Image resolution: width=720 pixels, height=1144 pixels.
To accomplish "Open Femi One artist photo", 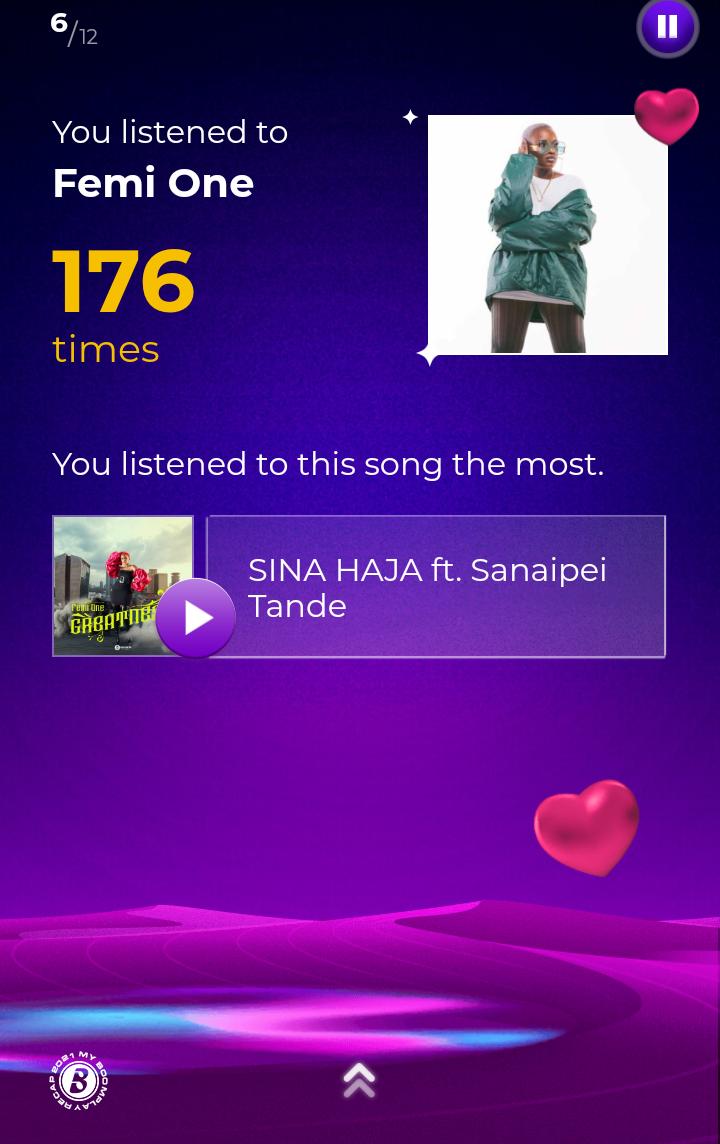I will coord(547,235).
